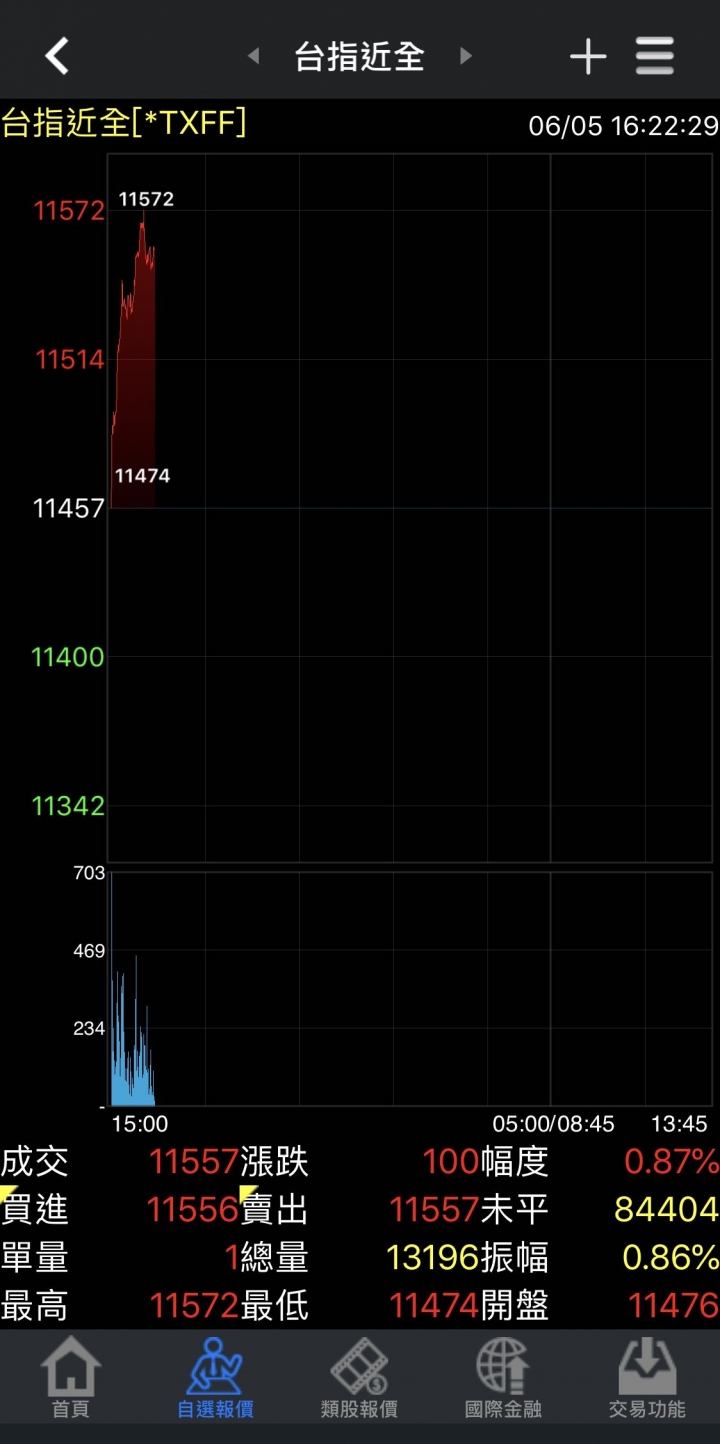The image size is (720, 1444).
Task: Open the hamburger menu
Action: tap(655, 56)
